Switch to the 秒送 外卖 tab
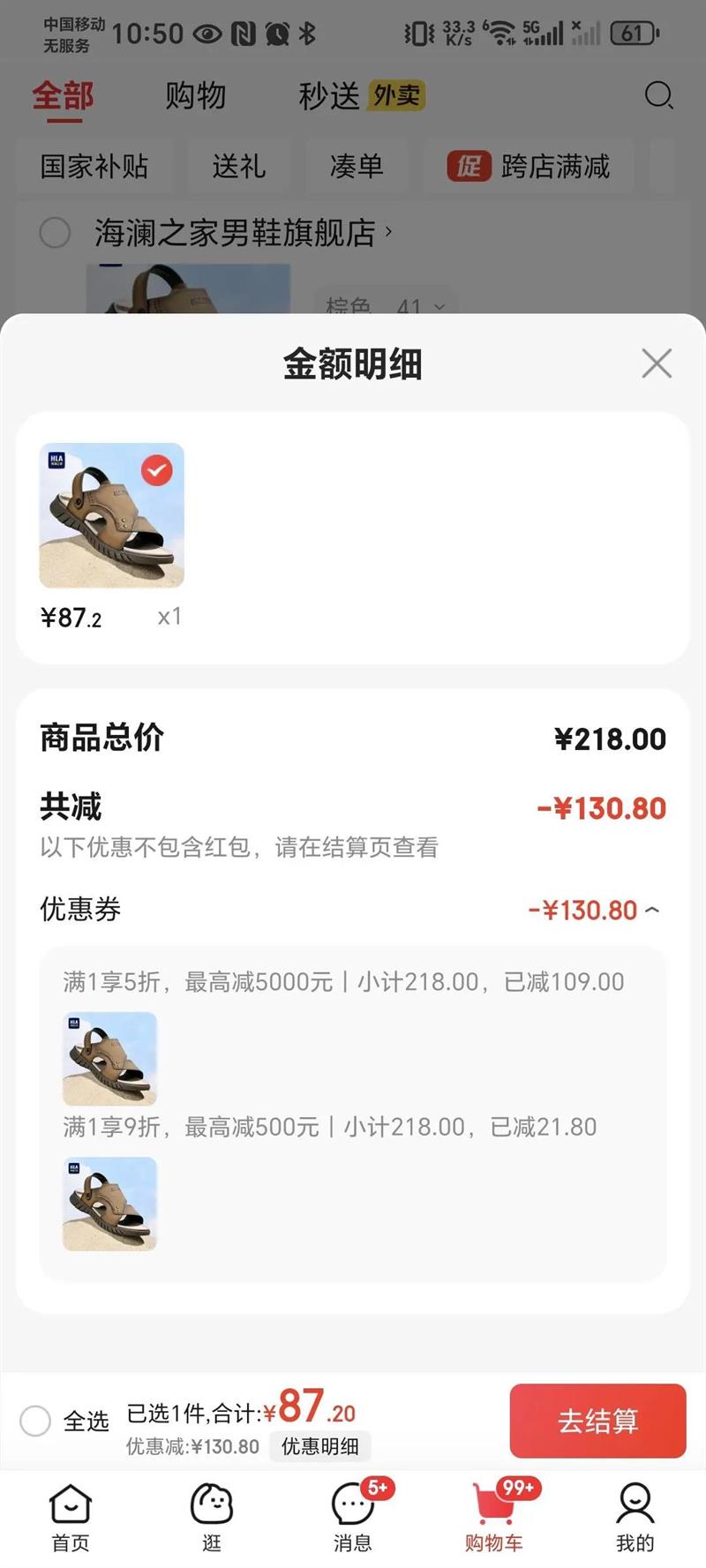The height and width of the screenshot is (1568, 706). pos(361,95)
